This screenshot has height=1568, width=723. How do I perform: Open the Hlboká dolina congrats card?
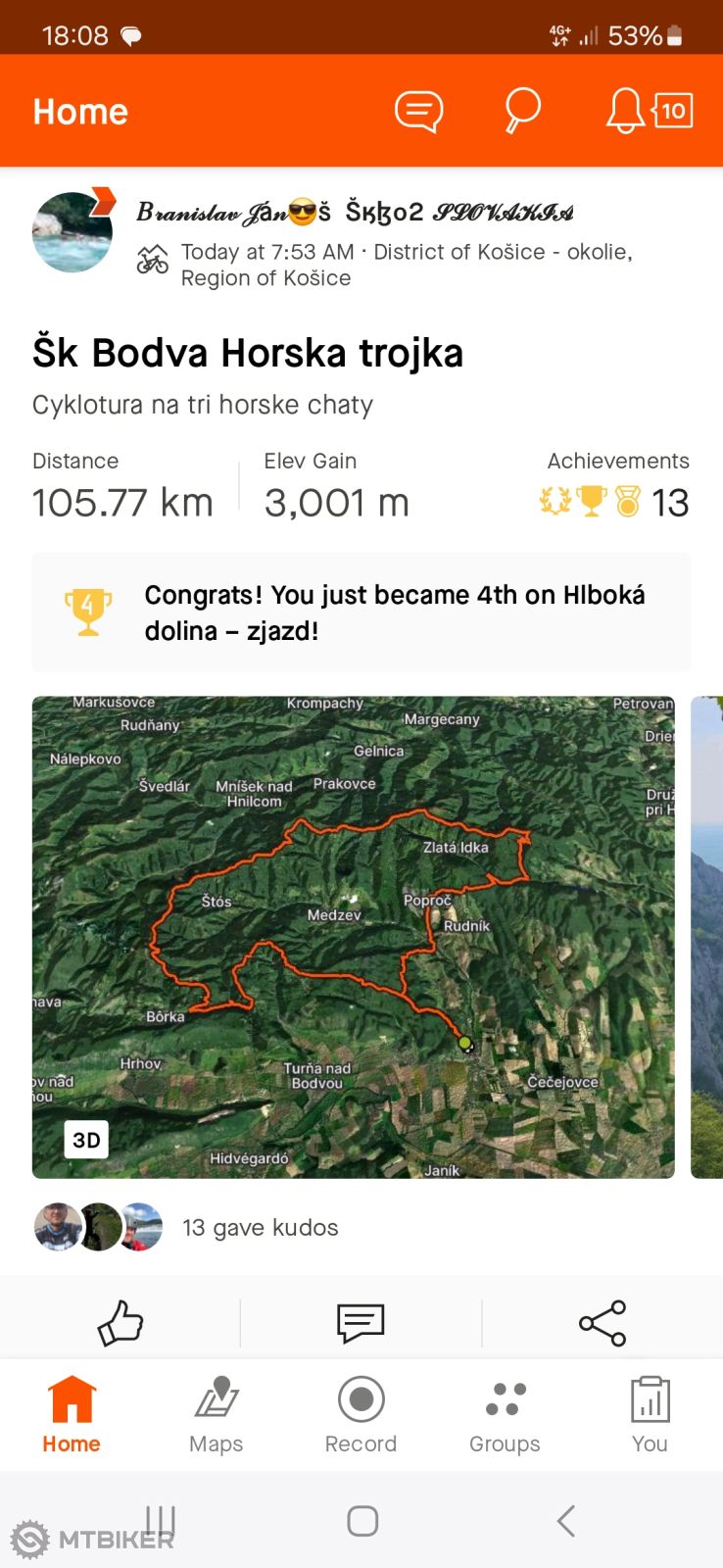pyautogui.click(x=361, y=612)
